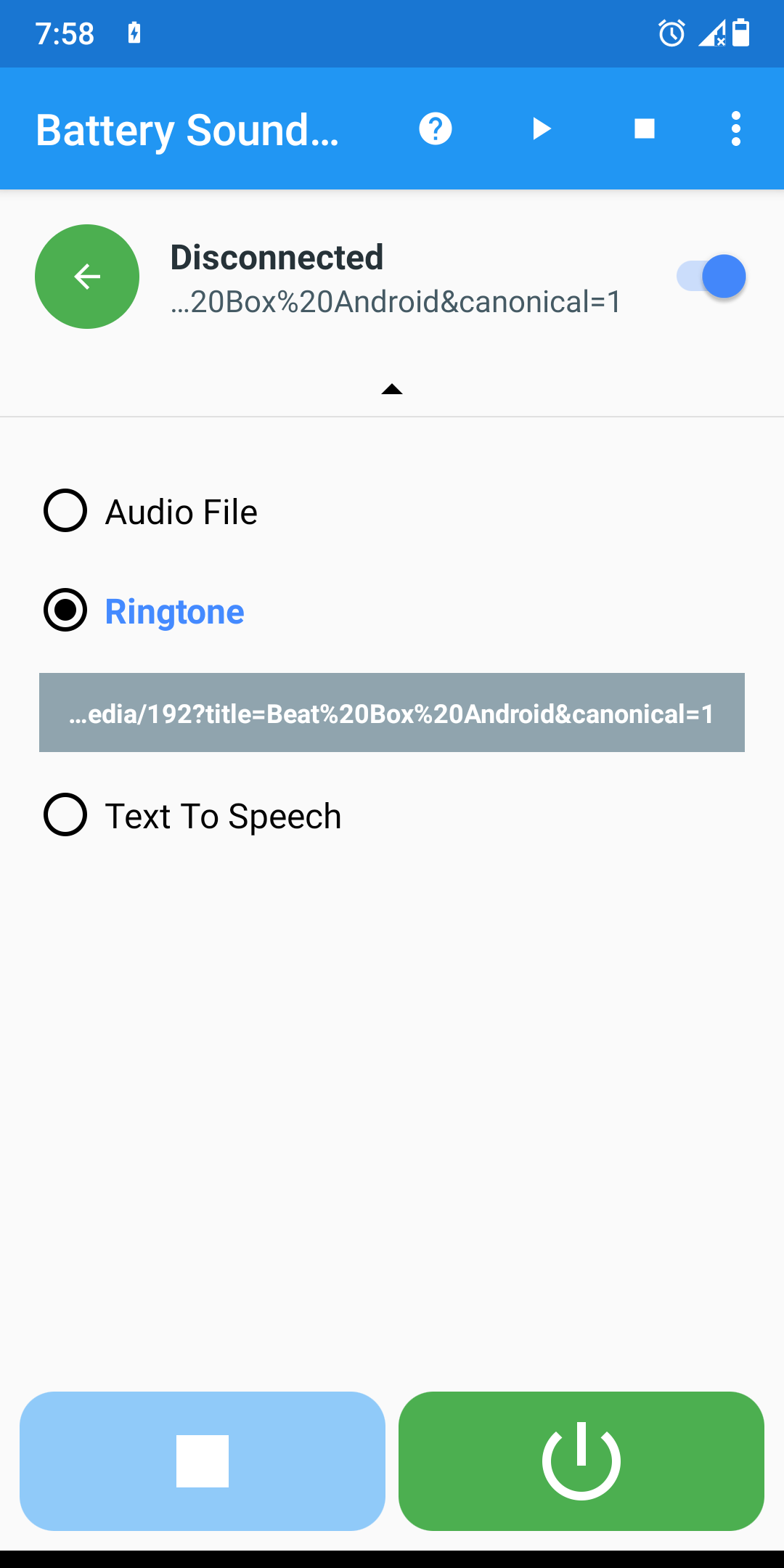Tap the green back arrow circle
The image size is (784, 1568).
click(x=87, y=277)
